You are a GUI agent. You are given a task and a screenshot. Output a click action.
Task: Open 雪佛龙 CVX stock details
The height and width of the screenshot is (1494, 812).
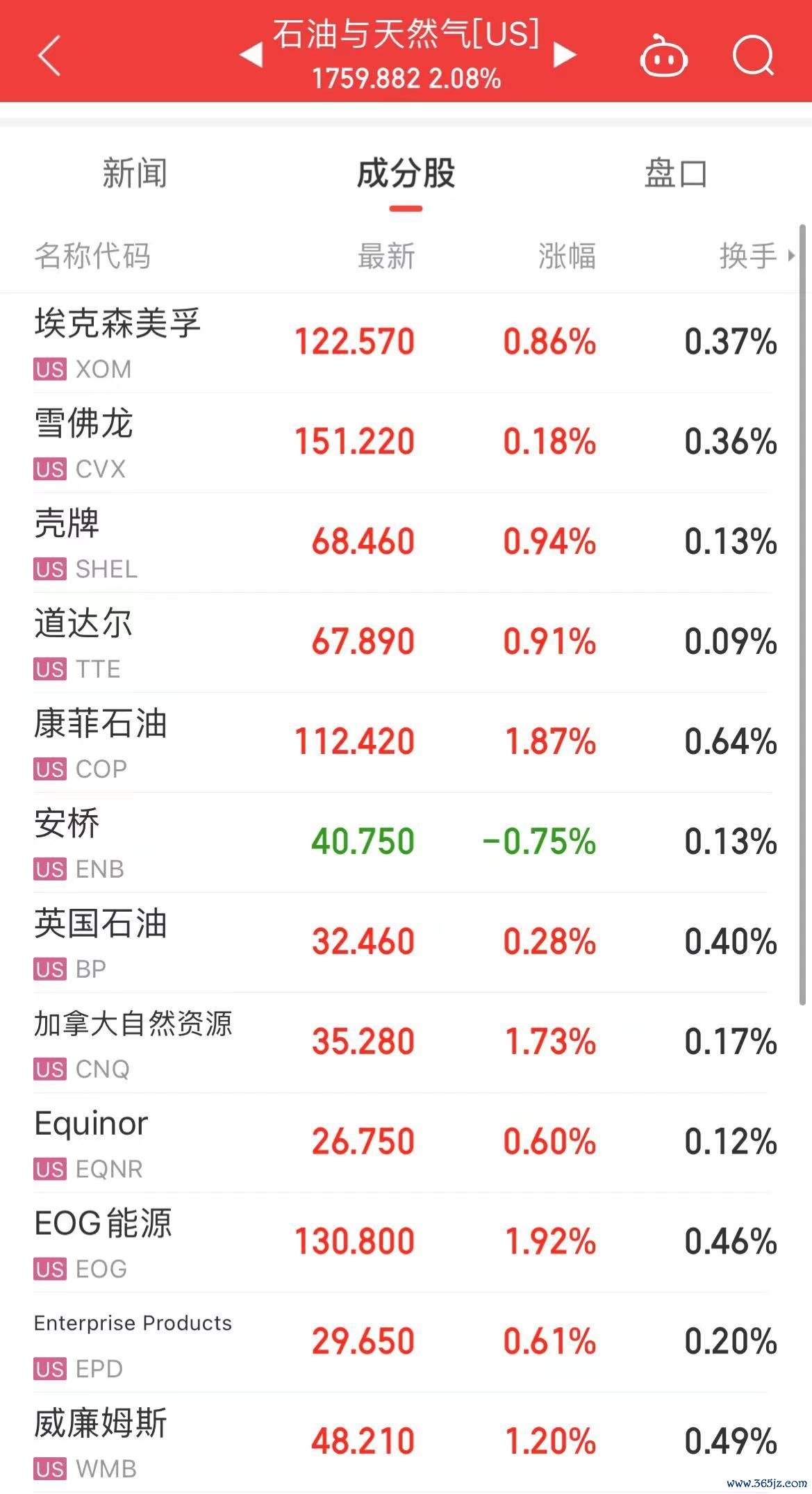click(x=406, y=443)
